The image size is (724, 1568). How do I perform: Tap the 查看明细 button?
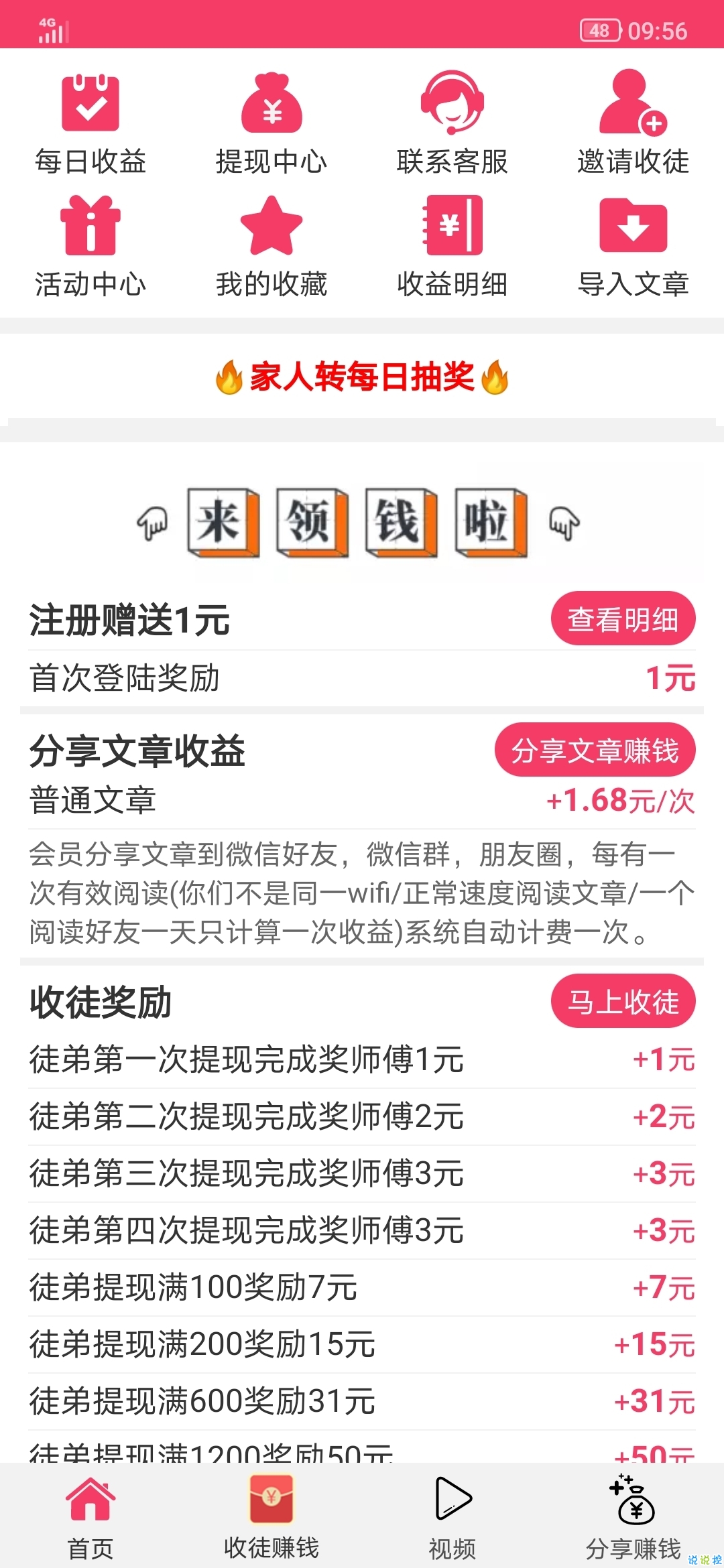tap(623, 618)
